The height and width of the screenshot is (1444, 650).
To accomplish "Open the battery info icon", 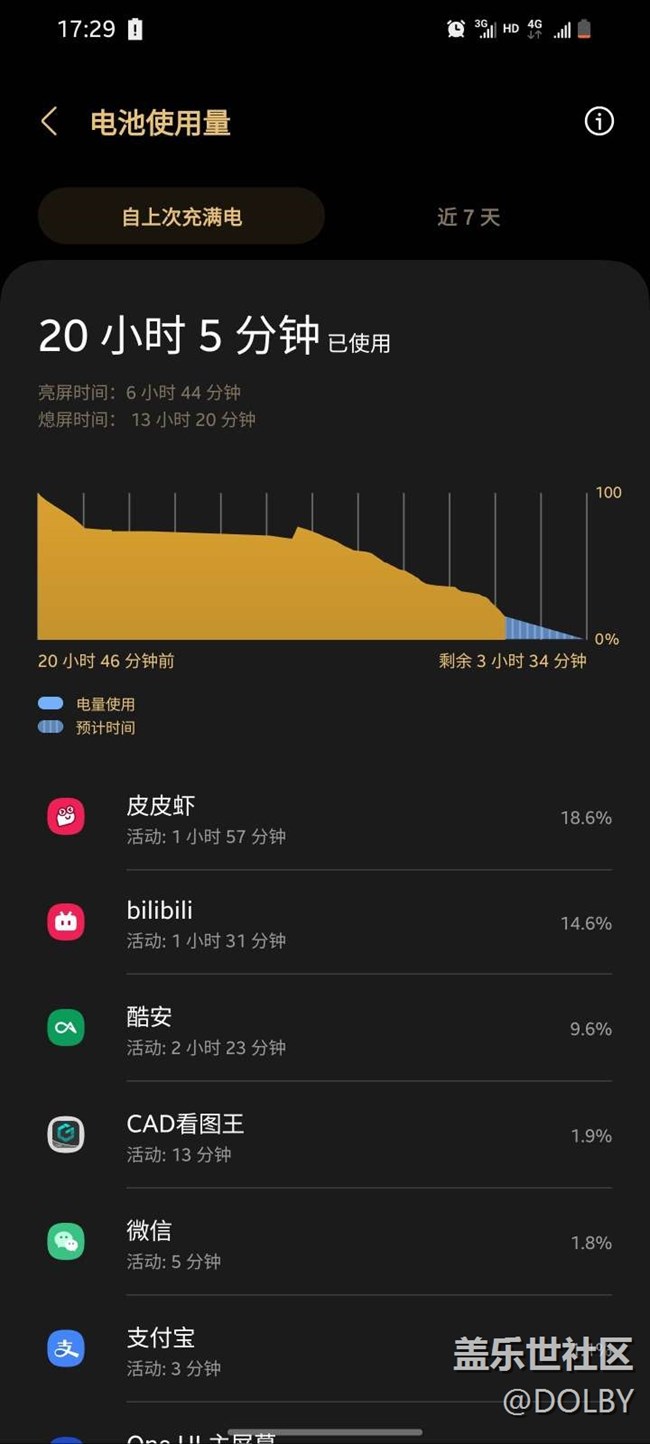I will point(598,122).
